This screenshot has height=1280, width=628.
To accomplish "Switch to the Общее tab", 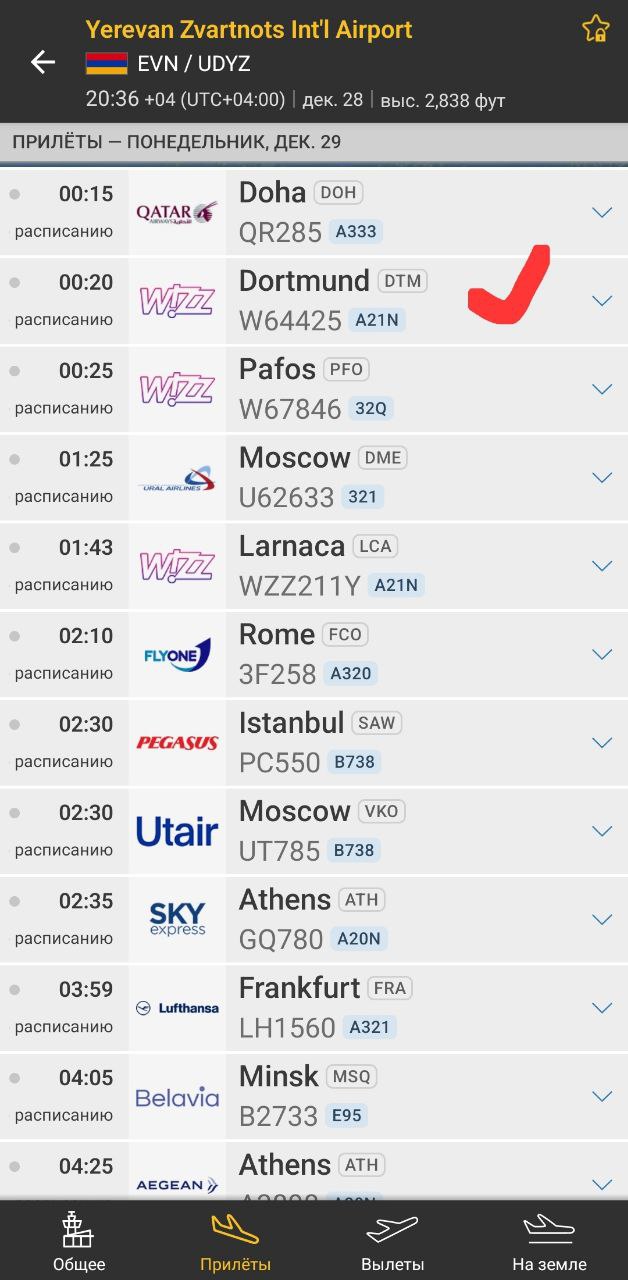I will pos(79,1241).
